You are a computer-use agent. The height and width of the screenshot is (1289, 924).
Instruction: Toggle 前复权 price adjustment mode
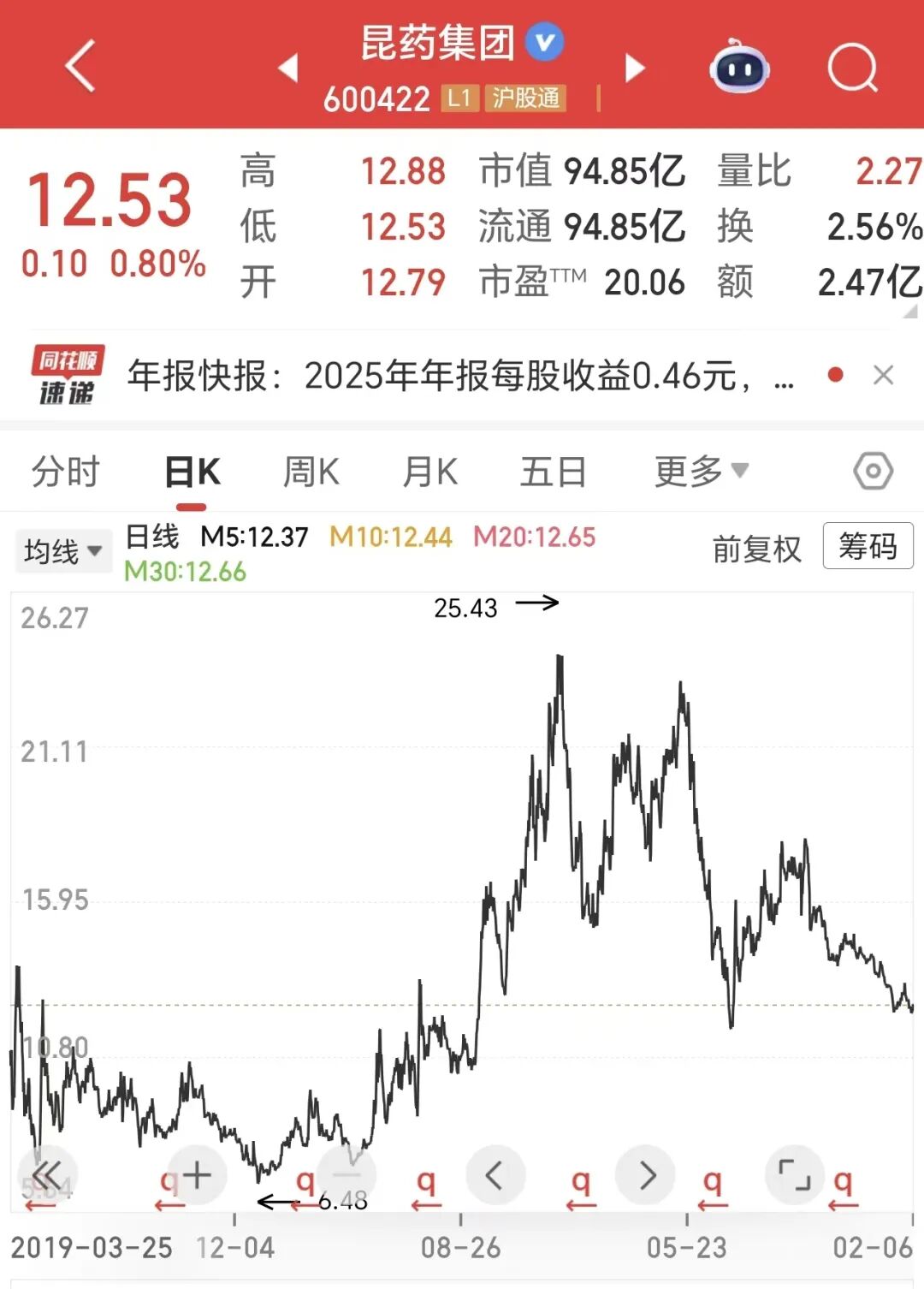point(756,550)
